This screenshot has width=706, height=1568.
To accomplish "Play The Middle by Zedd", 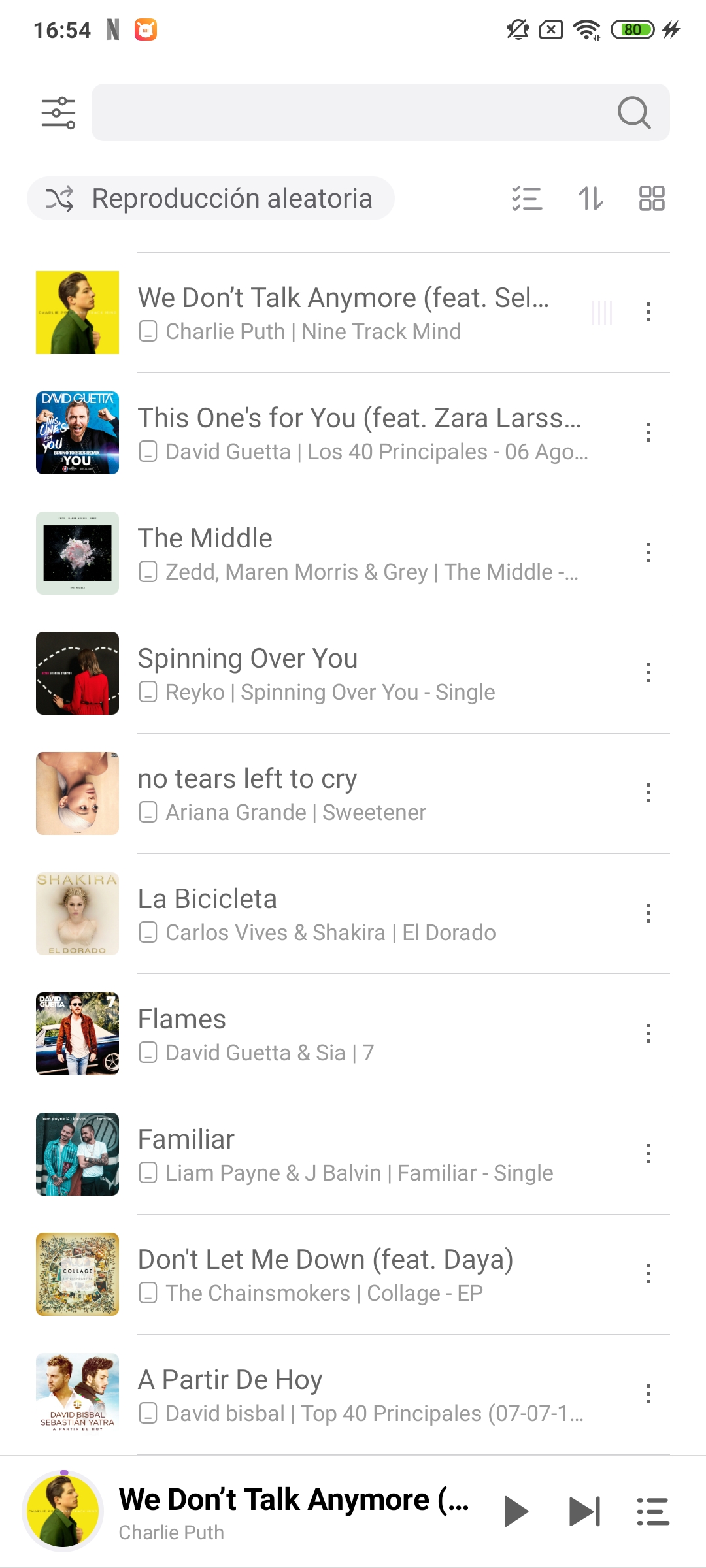I will pos(353,553).
